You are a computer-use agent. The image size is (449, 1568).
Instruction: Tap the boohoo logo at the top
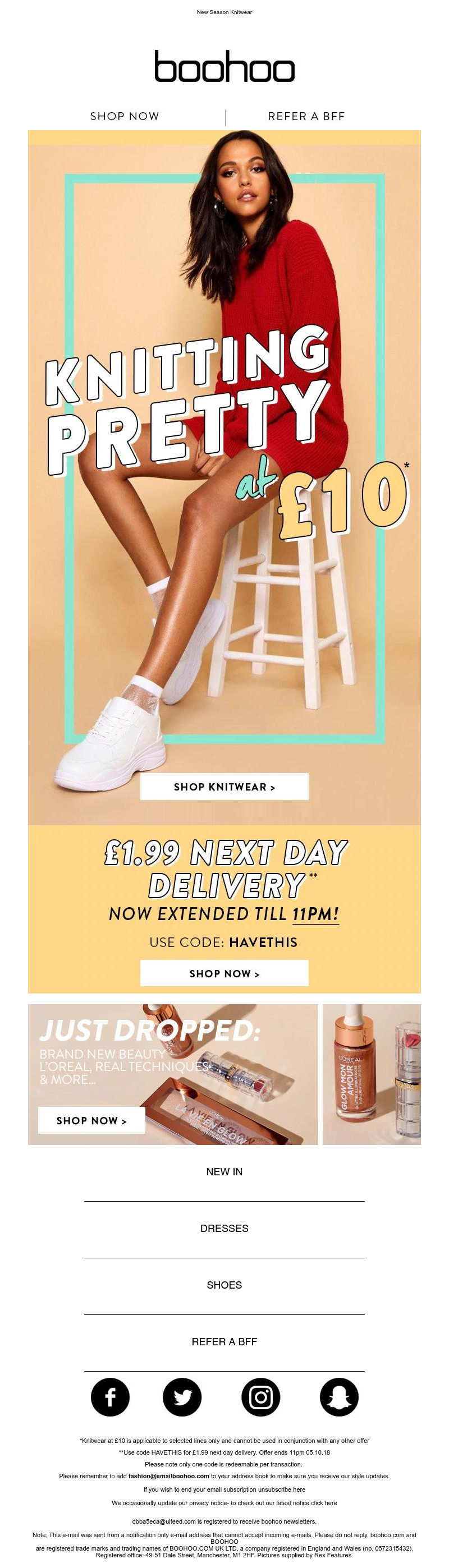pos(224,66)
